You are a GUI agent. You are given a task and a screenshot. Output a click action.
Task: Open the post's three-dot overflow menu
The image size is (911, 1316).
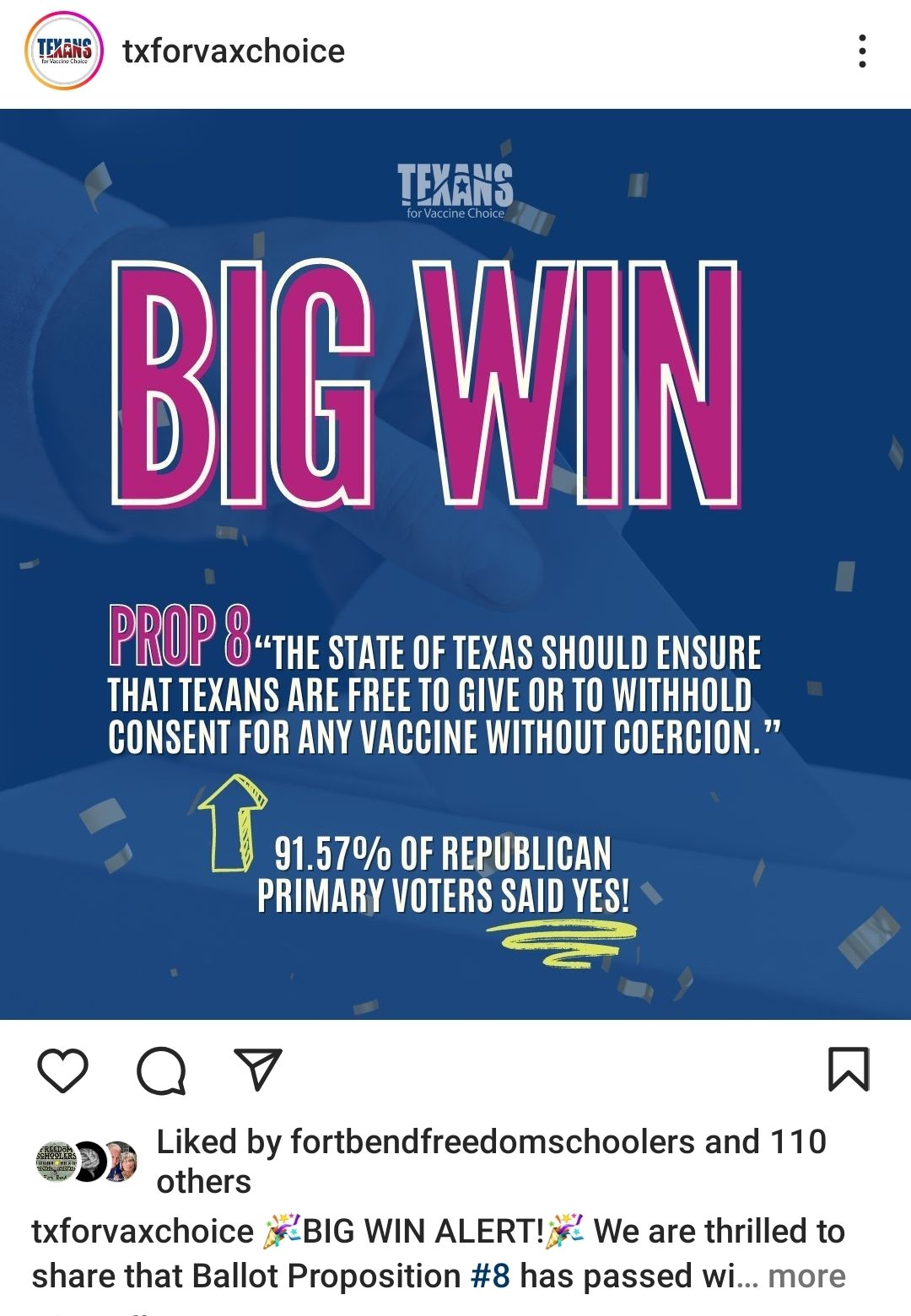point(861,51)
